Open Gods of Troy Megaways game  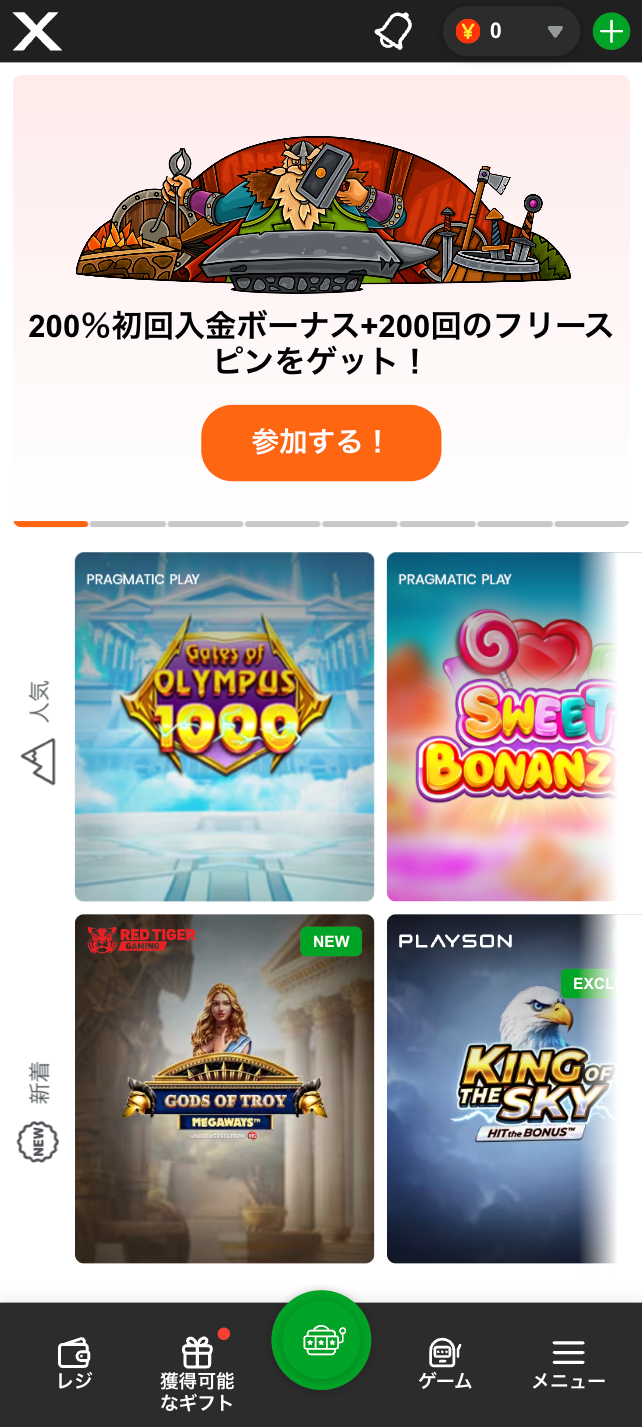(224, 1088)
